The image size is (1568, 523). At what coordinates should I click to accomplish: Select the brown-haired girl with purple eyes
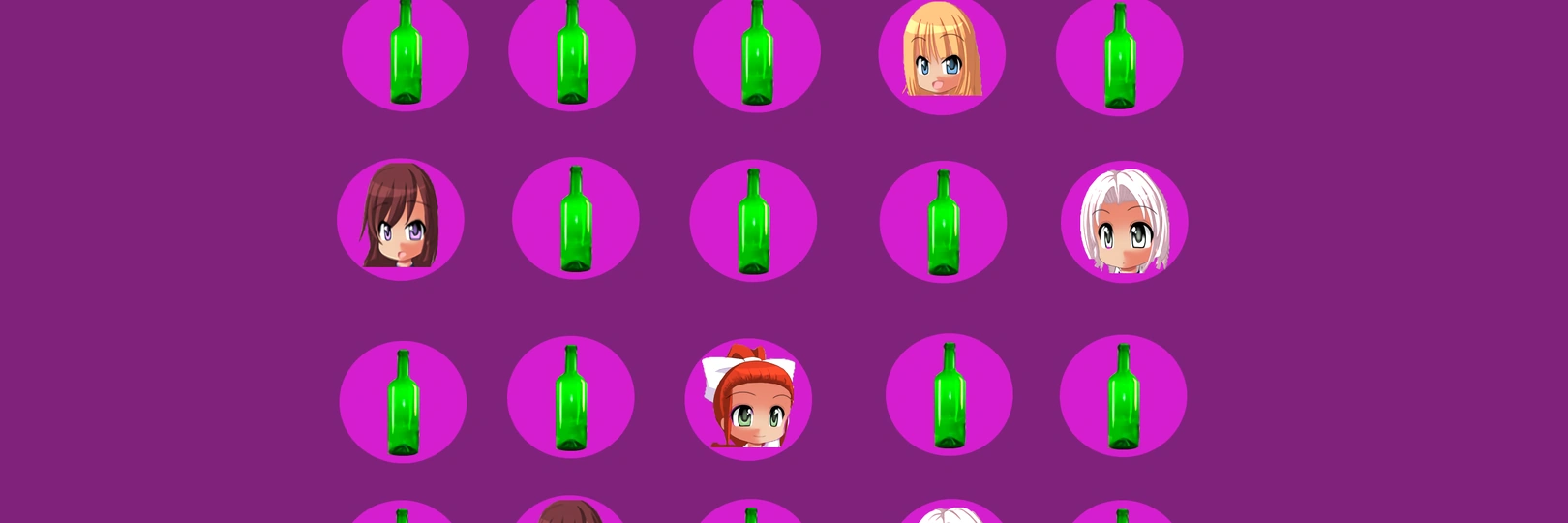400,219
